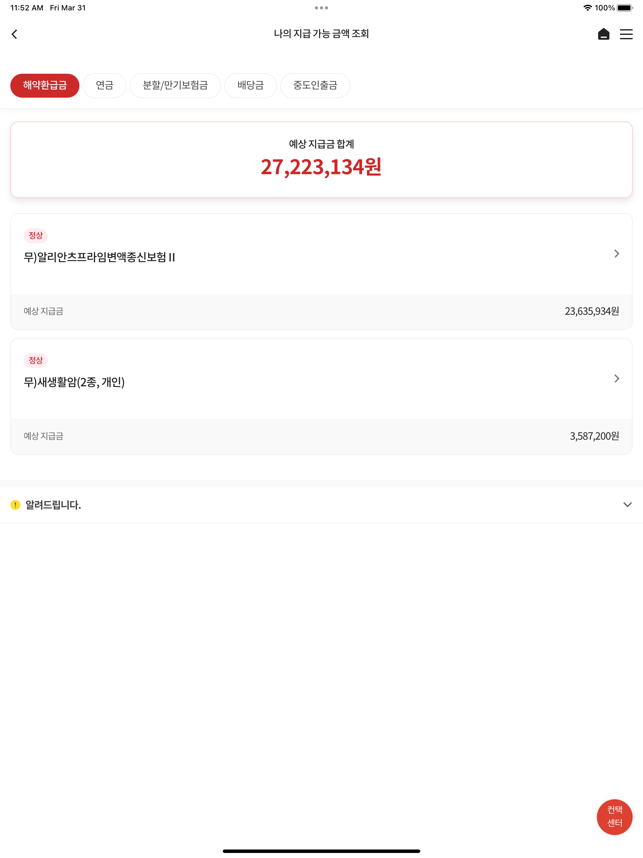Viewport: 643px width, 858px height.
Task: Select the 해약환급금 tab
Action: tap(45, 86)
